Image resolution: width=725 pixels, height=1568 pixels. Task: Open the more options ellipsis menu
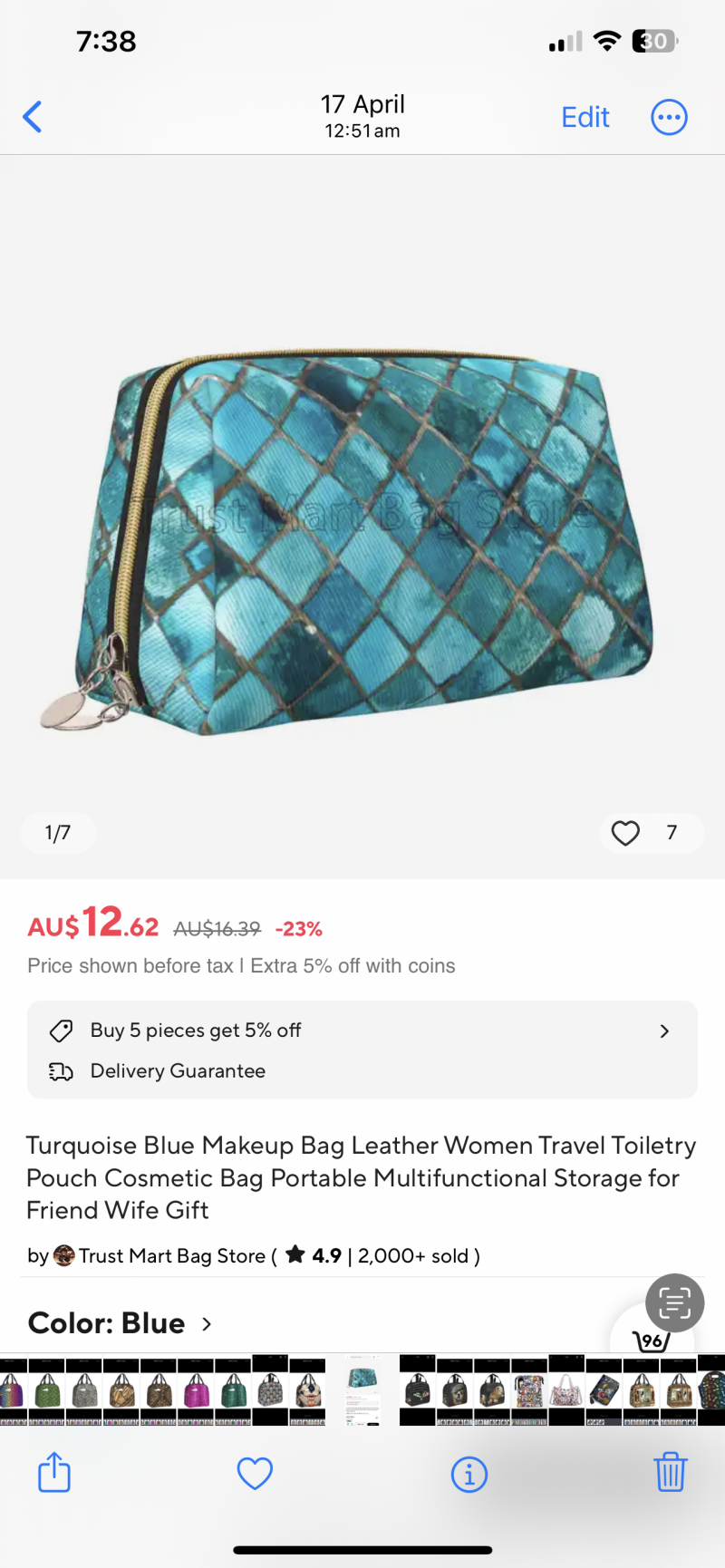[669, 117]
